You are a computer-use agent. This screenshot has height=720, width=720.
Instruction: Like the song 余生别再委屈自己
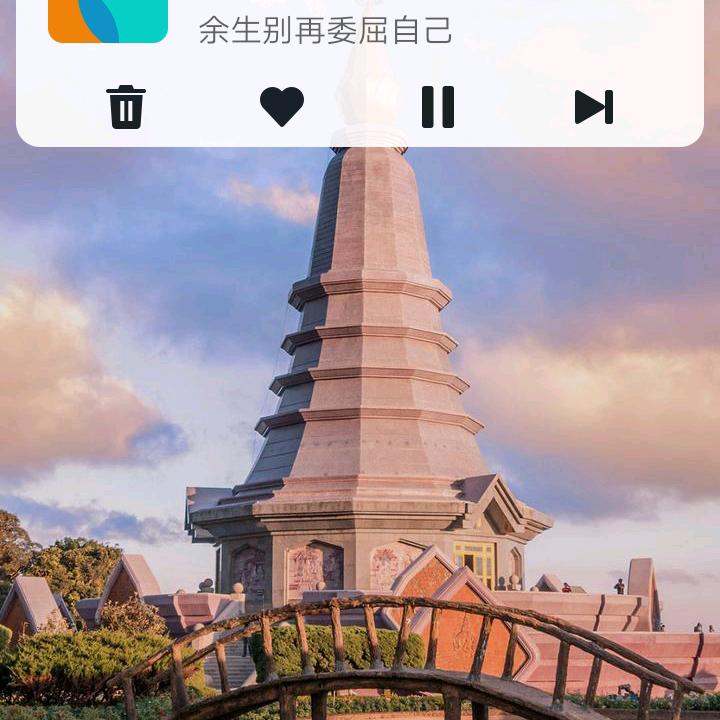(x=282, y=107)
